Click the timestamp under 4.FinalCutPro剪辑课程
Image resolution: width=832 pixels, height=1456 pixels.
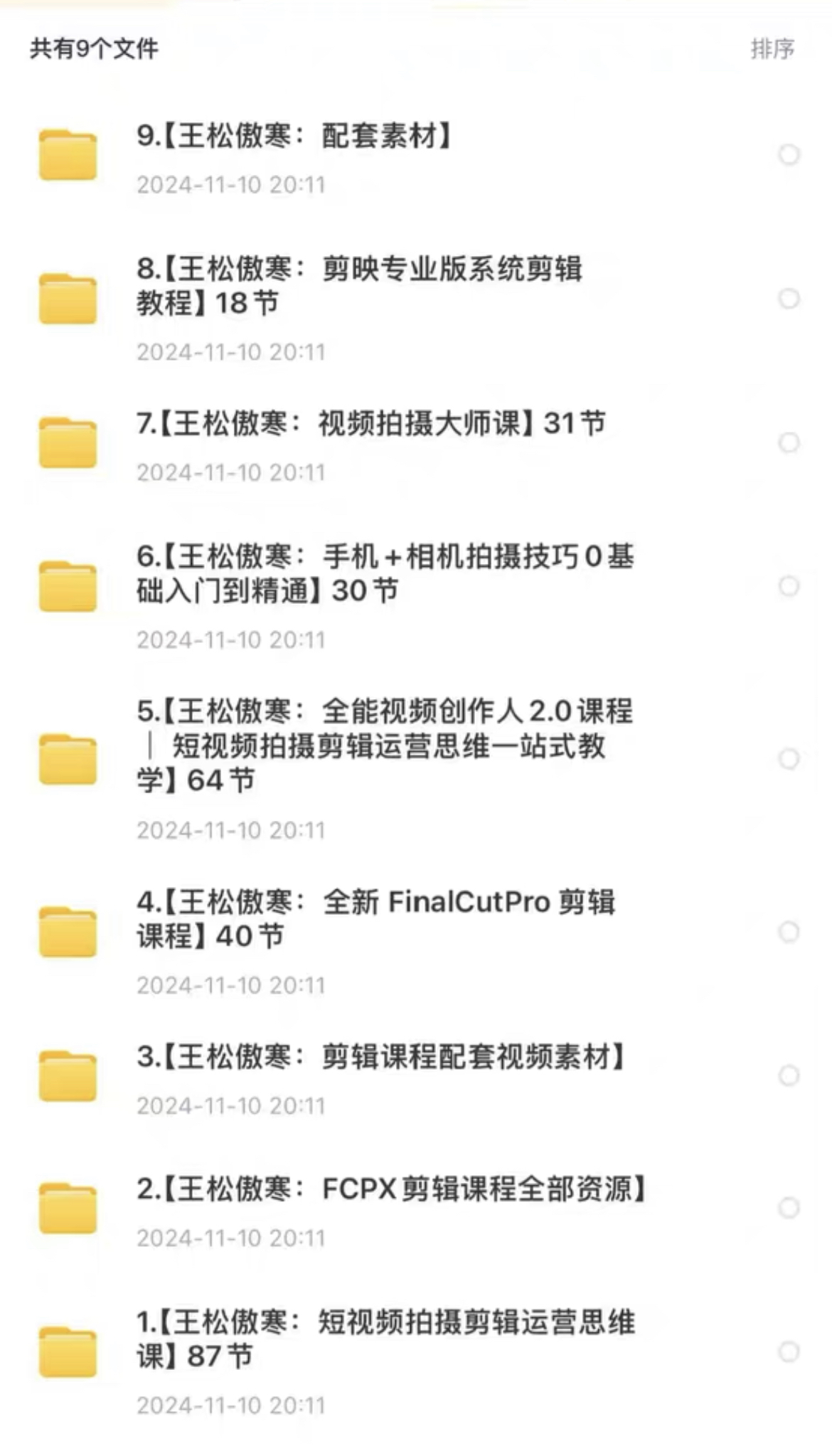tap(230, 985)
